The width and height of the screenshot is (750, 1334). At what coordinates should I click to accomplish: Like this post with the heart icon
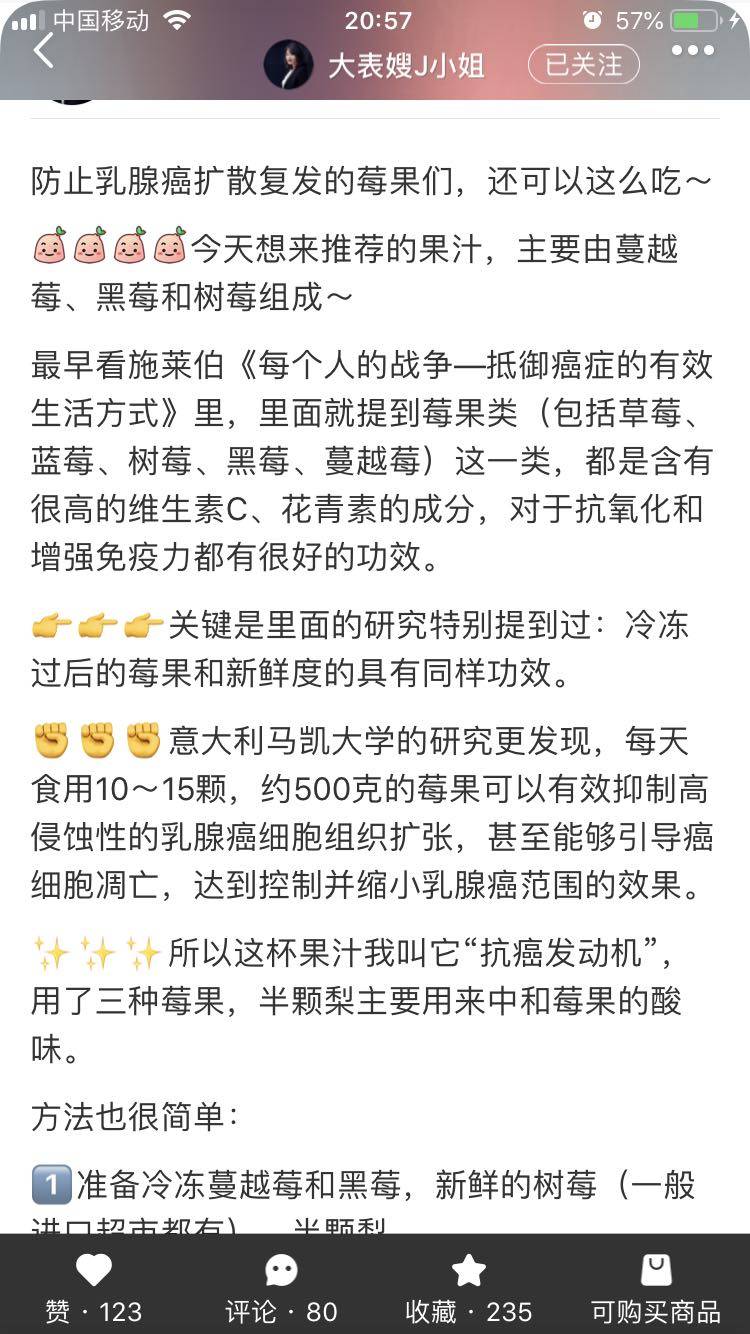(94, 1271)
